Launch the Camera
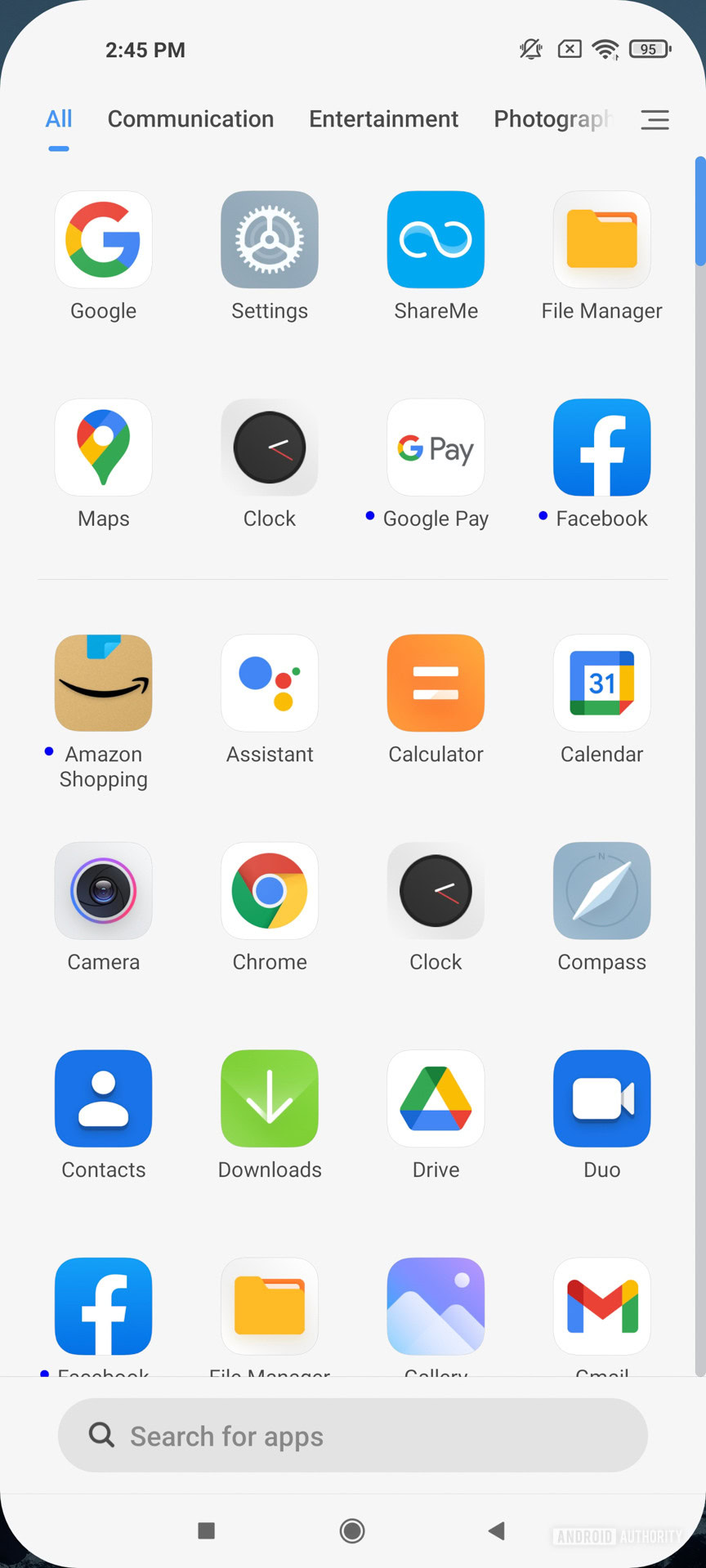The width and height of the screenshot is (706, 1568). click(104, 891)
